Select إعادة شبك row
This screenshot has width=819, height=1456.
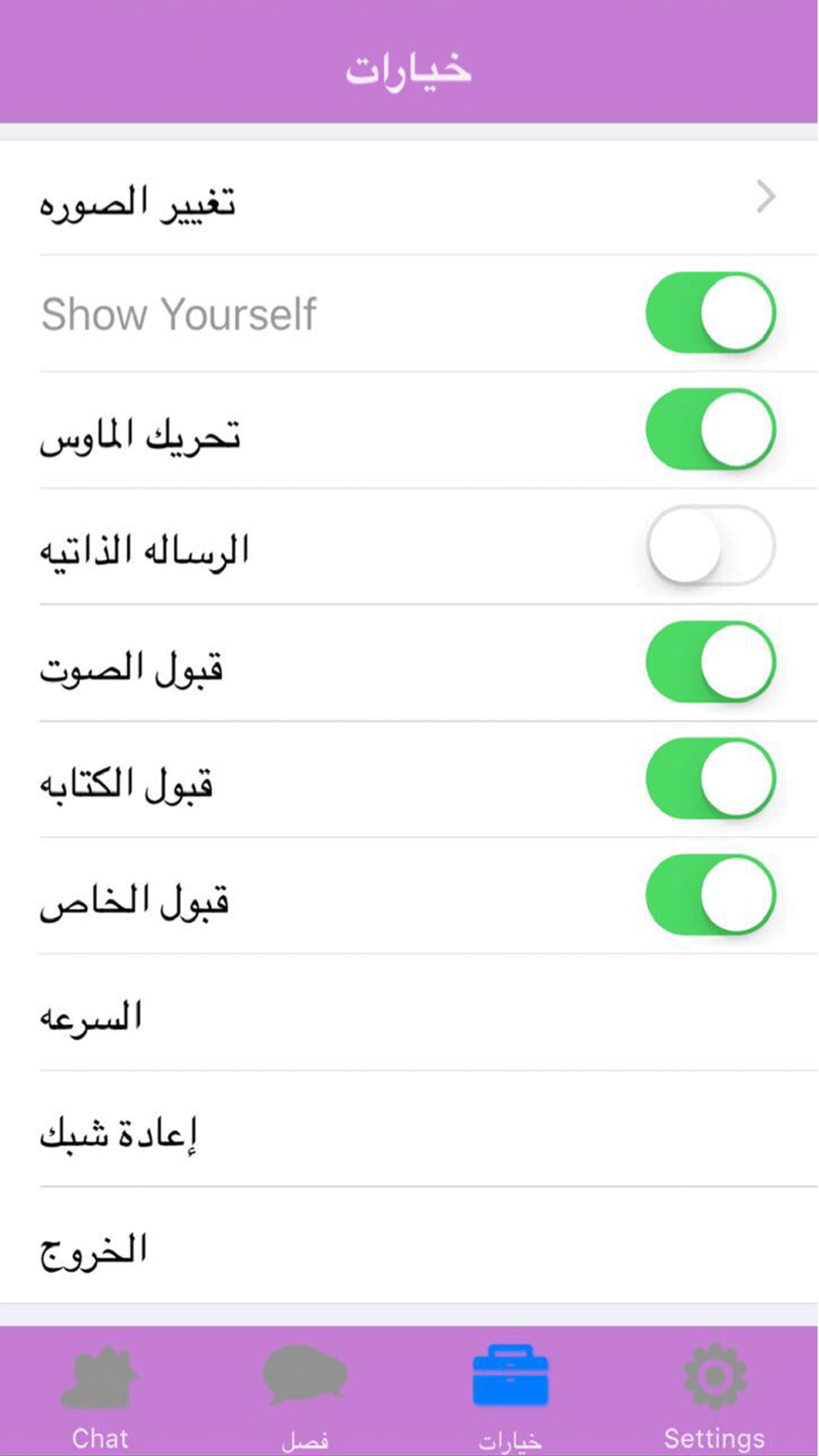click(409, 1128)
